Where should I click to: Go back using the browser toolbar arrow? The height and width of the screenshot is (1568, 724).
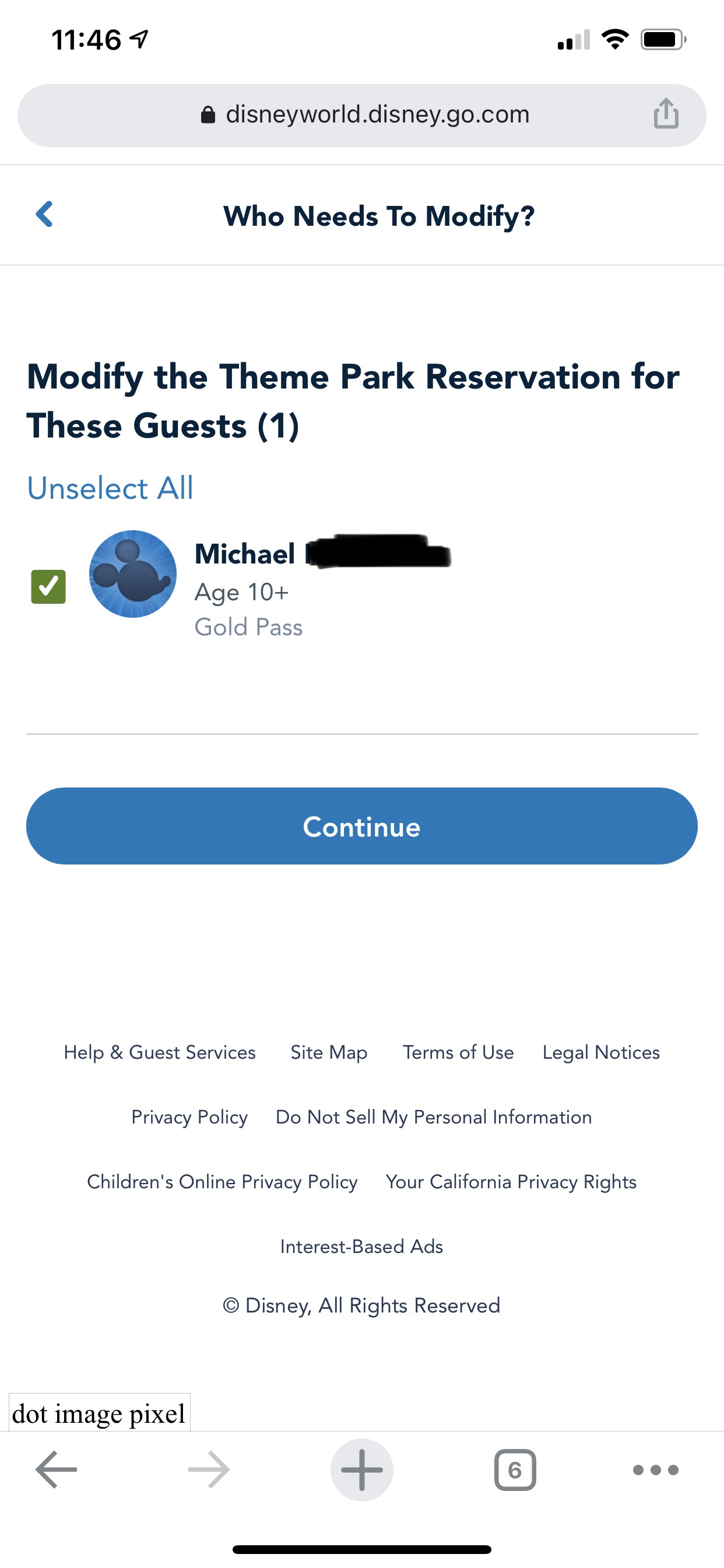(56, 1469)
